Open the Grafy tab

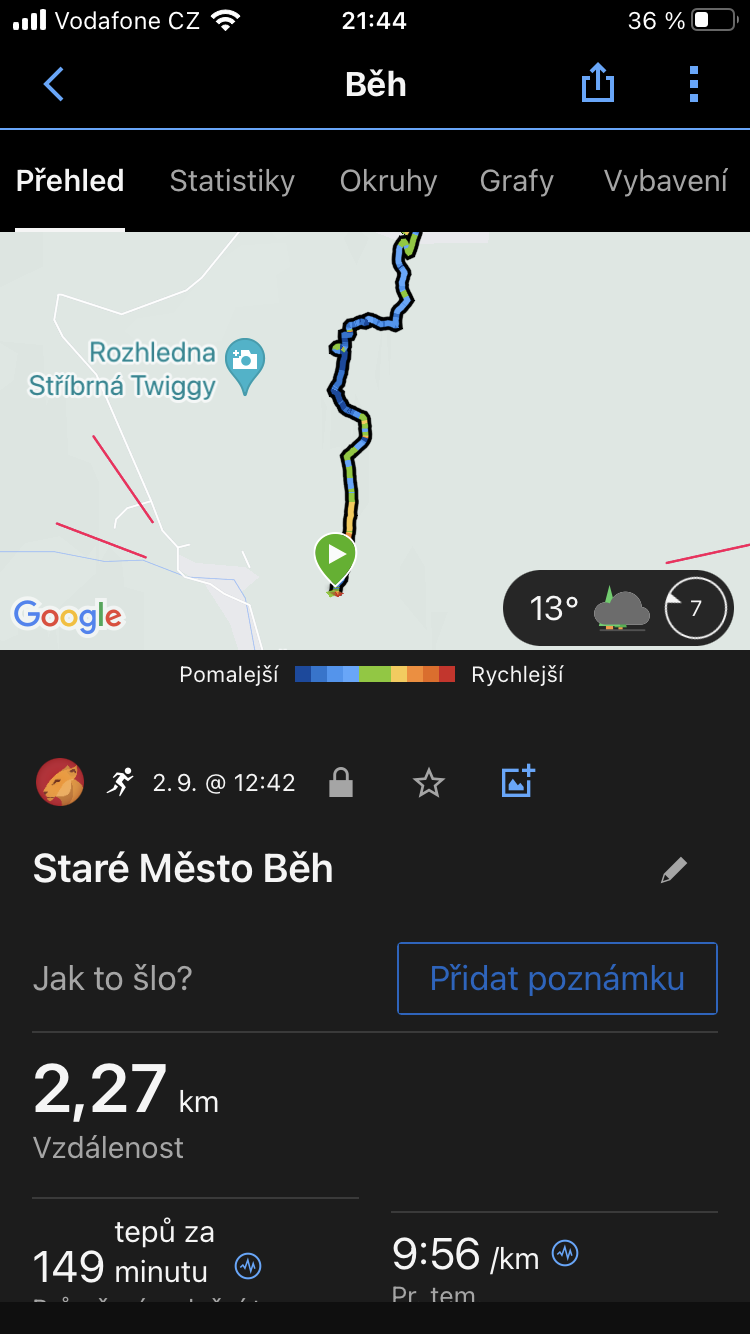pos(516,181)
